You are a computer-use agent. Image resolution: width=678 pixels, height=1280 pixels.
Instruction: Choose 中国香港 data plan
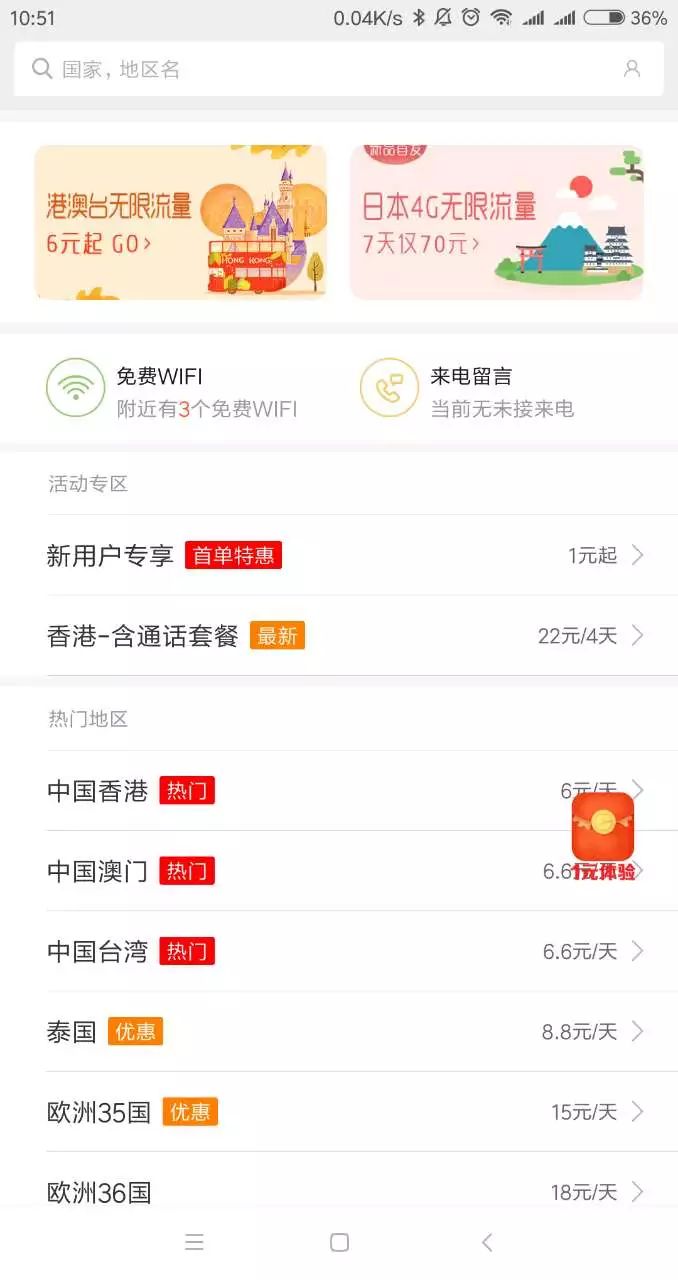(300, 791)
